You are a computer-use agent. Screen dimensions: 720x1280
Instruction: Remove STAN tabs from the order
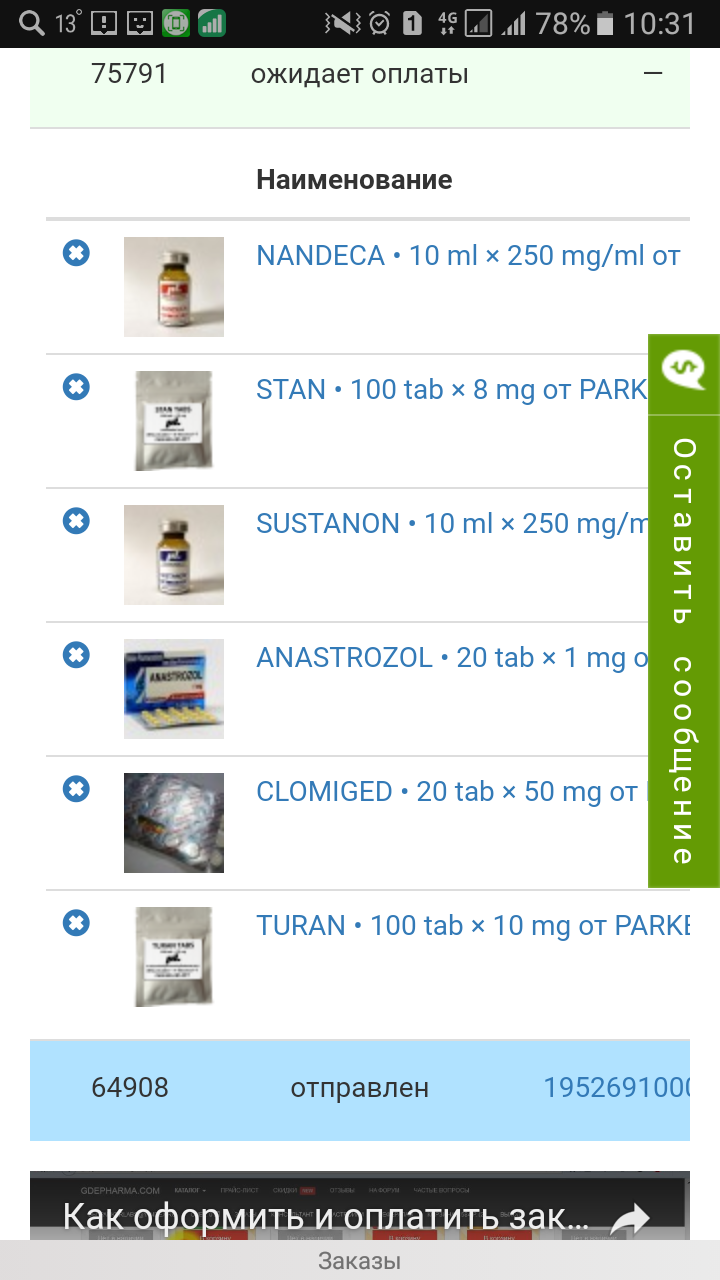pos(76,387)
